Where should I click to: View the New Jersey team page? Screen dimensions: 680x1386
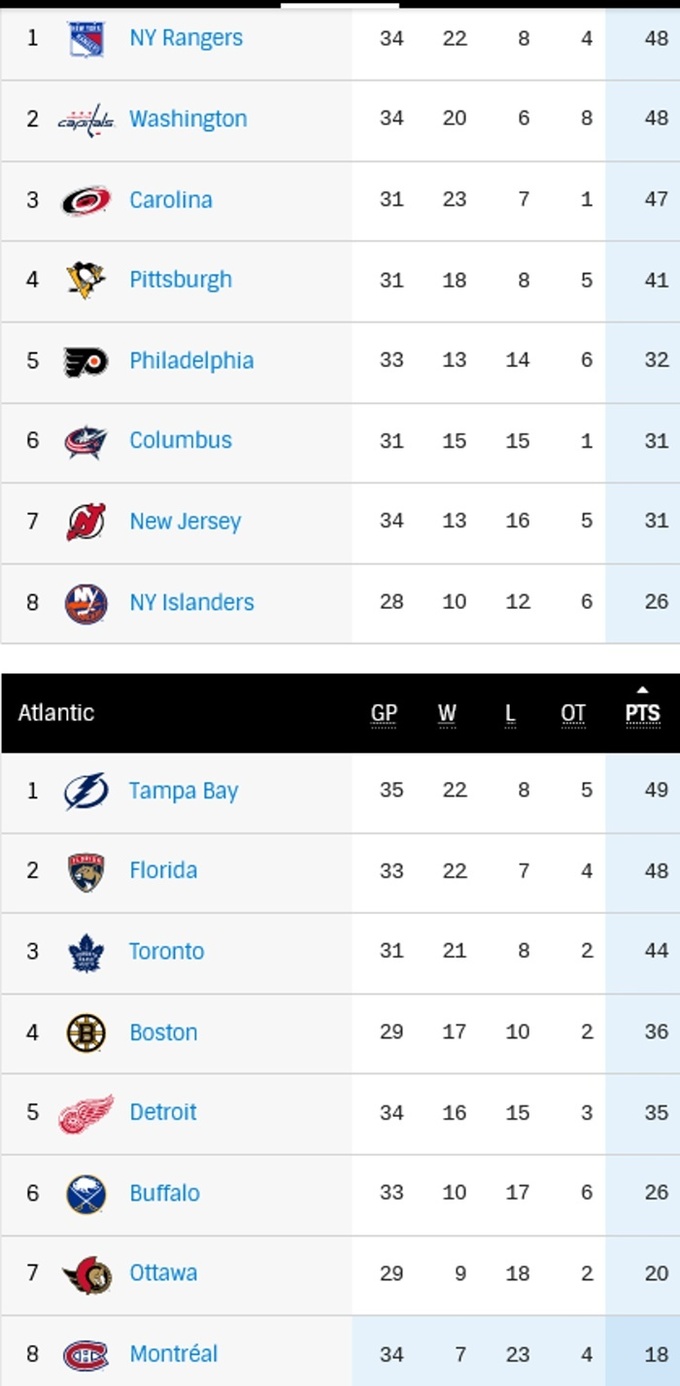185,521
